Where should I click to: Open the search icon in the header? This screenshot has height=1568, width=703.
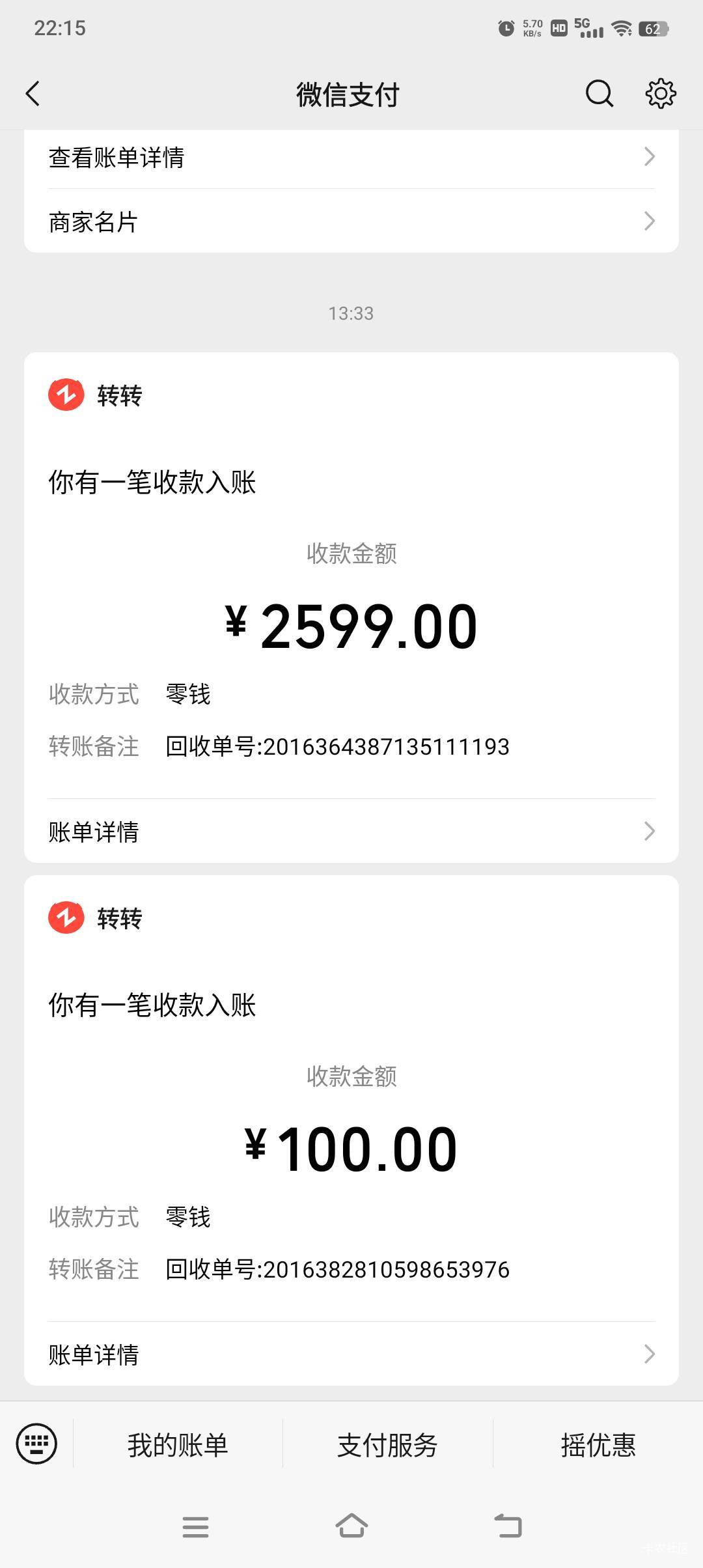click(x=599, y=94)
